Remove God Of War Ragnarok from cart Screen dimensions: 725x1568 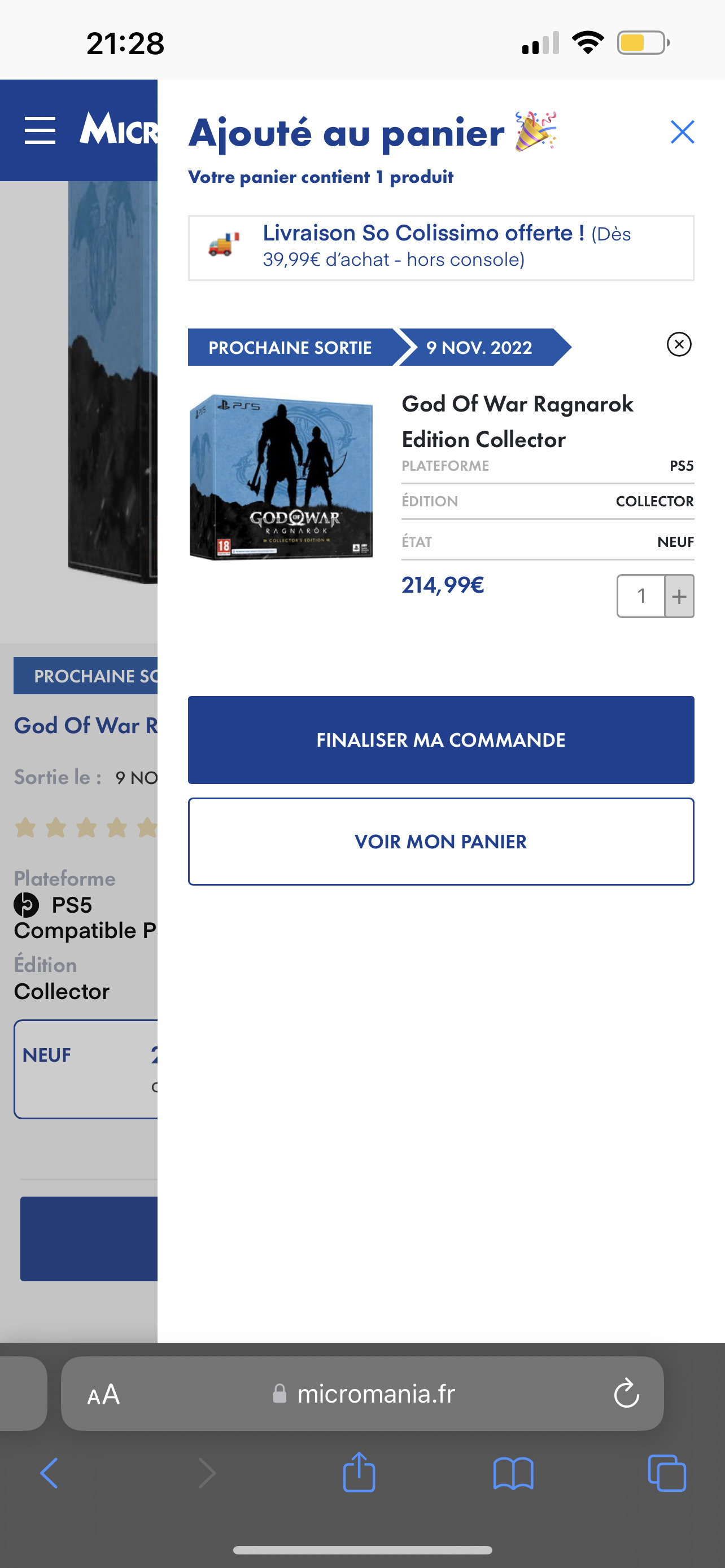point(679,344)
